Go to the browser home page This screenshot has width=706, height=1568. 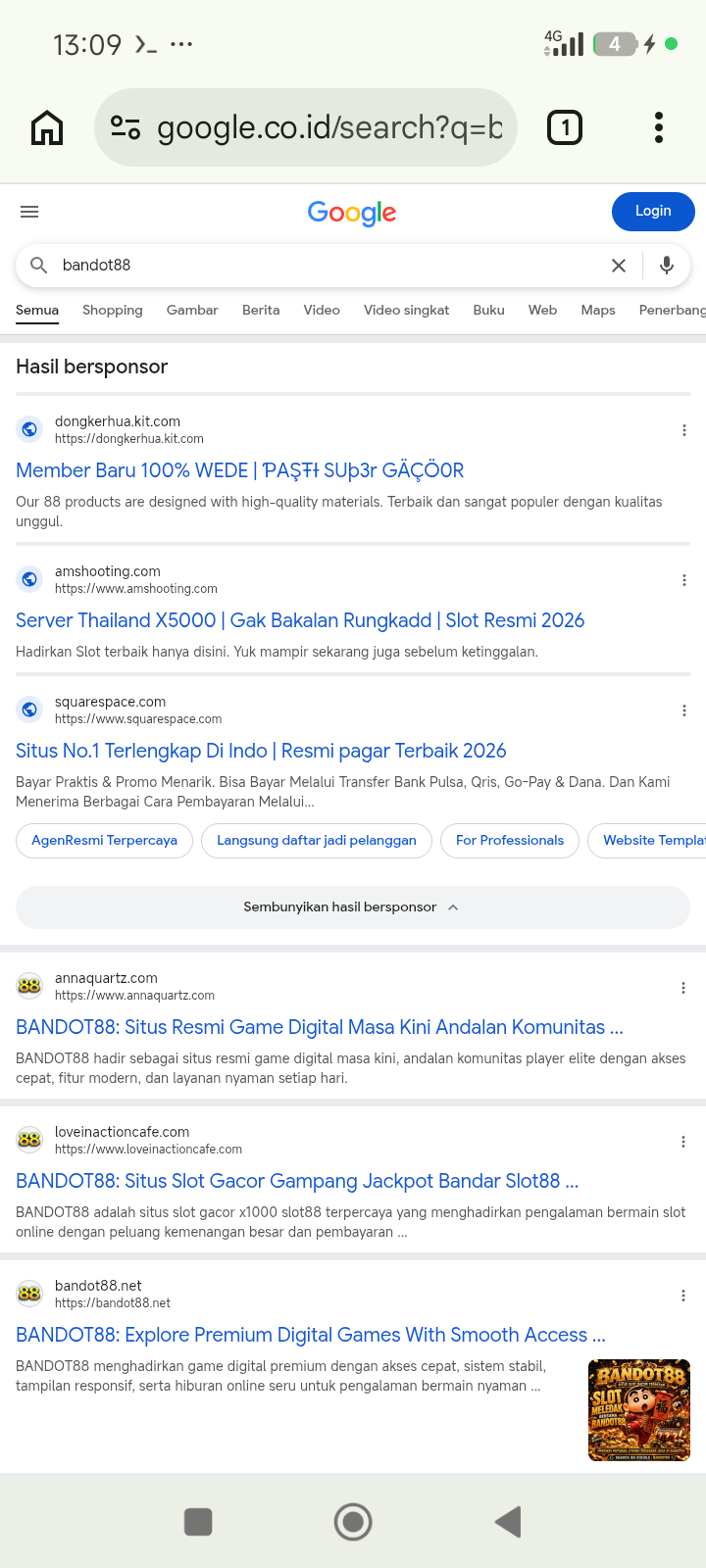point(47,127)
